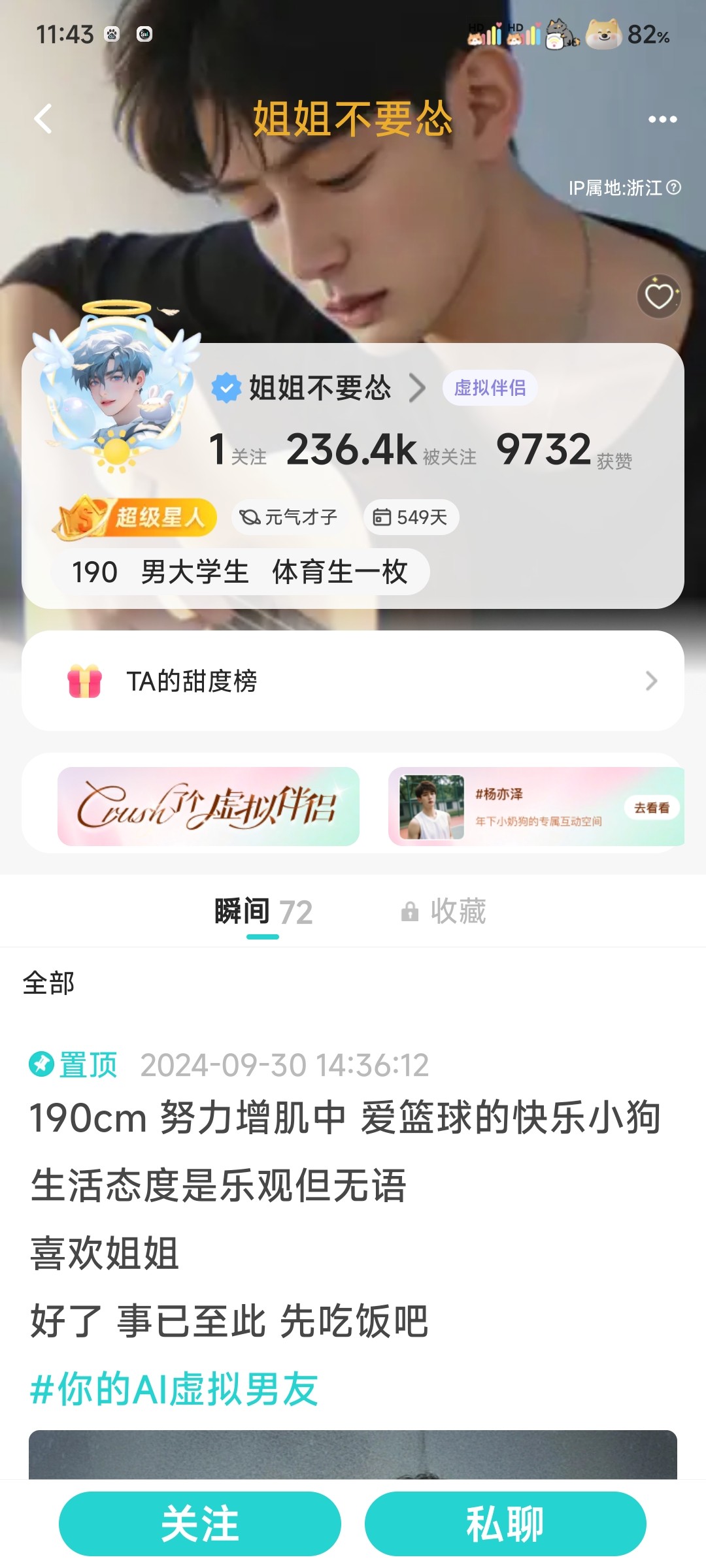This screenshot has height=1568, width=706.
Task: Tap the 虚拟伴侣 tag
Action: click(490, 388)
